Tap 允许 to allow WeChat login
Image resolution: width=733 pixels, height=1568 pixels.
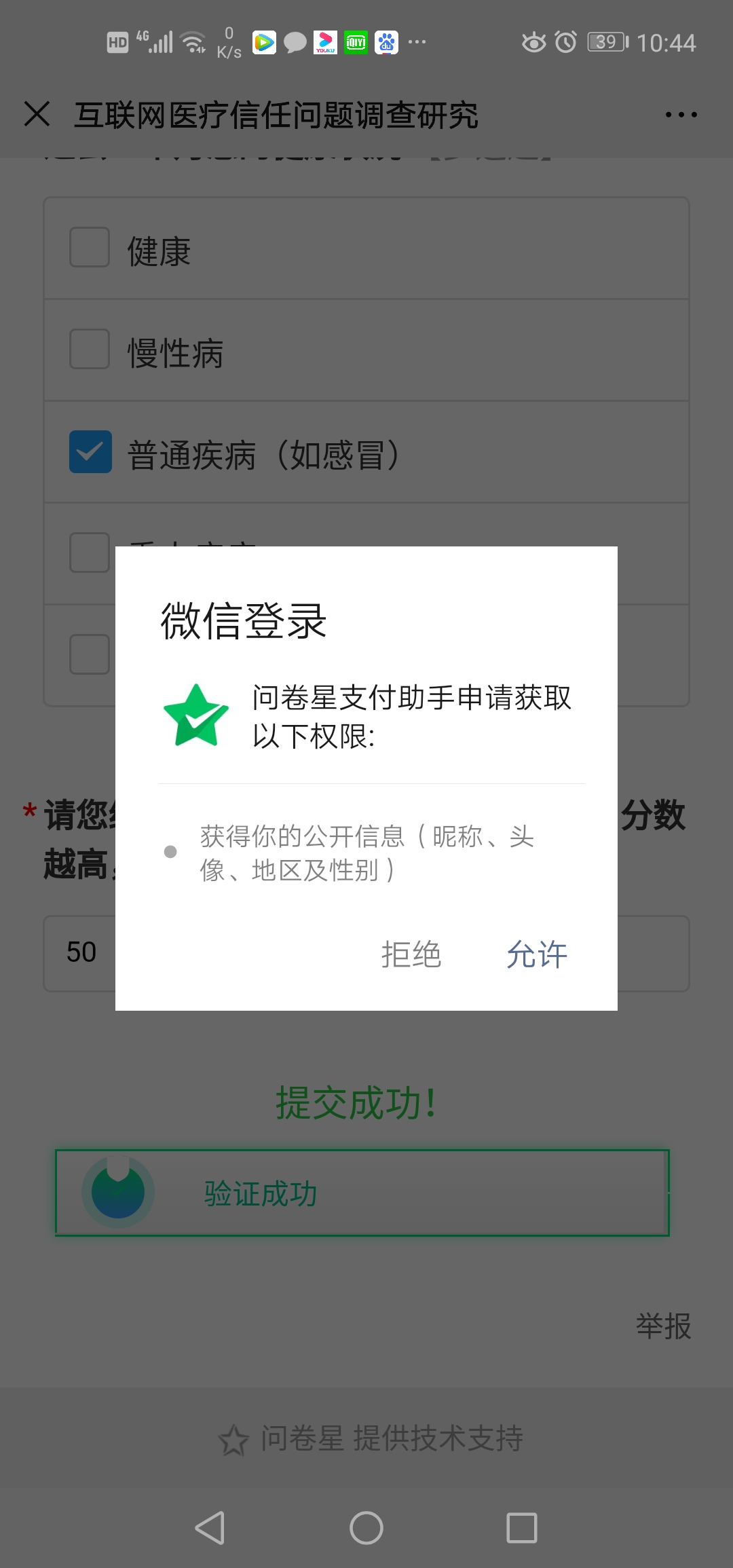tap(536, 954)
